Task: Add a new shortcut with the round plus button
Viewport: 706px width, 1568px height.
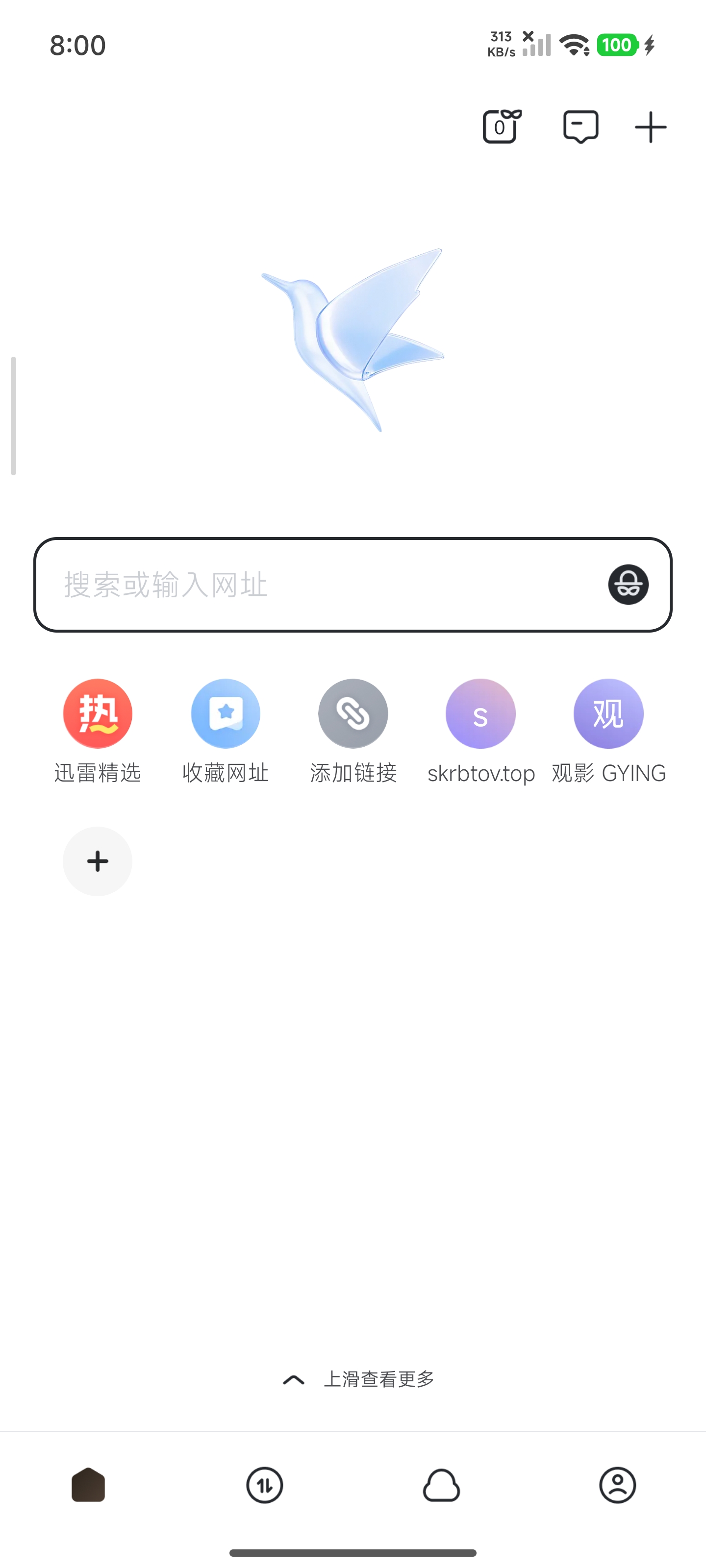Action: coord(98,861)
